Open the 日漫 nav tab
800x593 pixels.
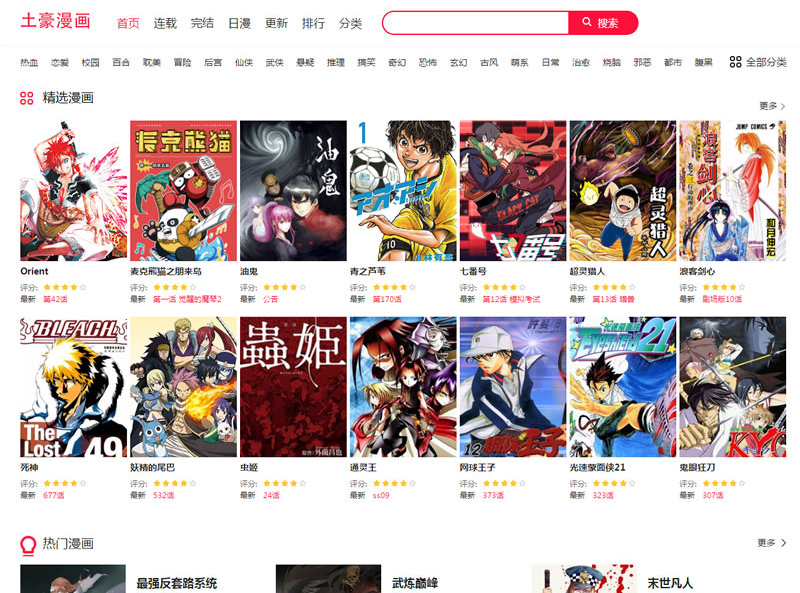coord(239,23)
